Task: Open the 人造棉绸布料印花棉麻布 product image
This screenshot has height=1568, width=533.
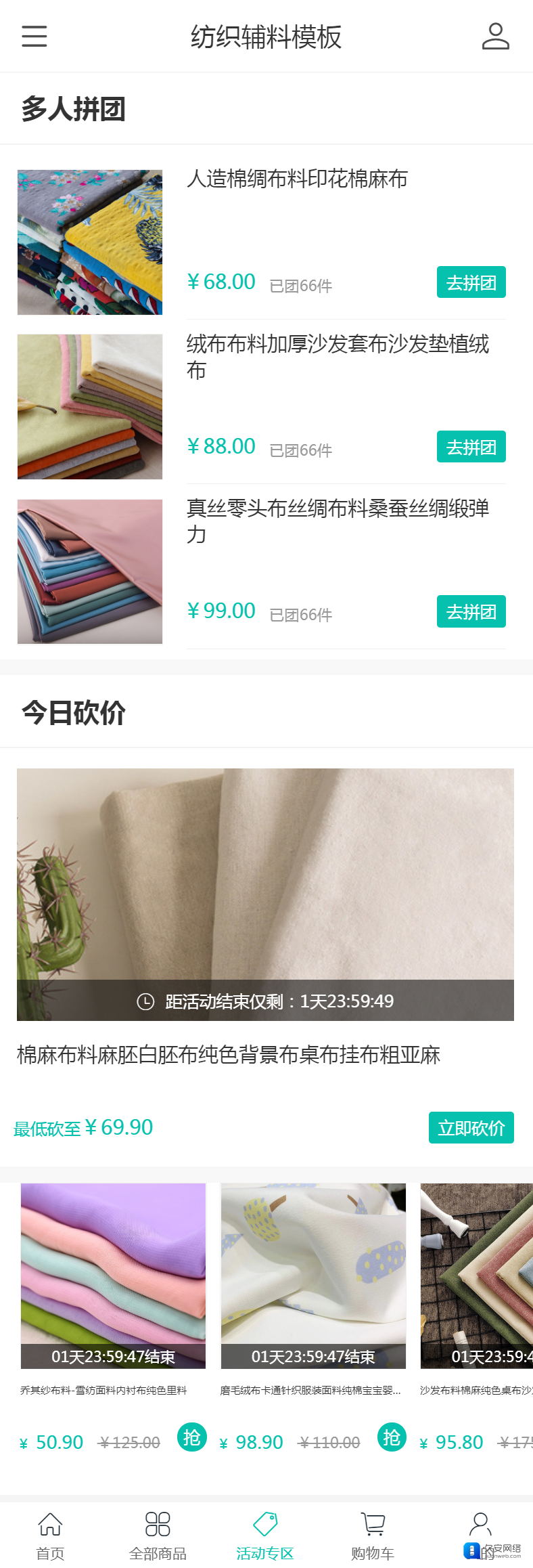Action: tap(90, 242)
